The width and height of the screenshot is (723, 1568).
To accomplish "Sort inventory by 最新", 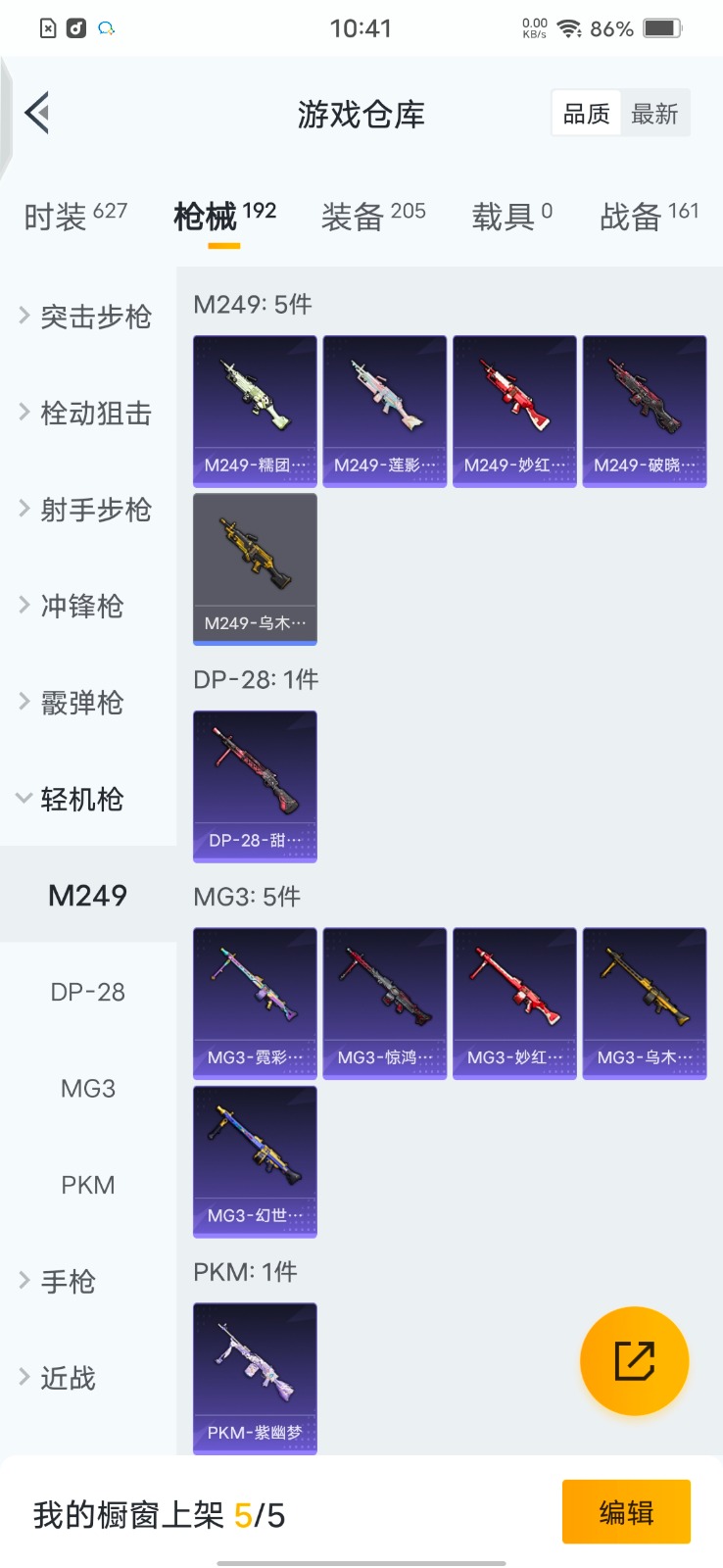I will (x=654, y=114).
